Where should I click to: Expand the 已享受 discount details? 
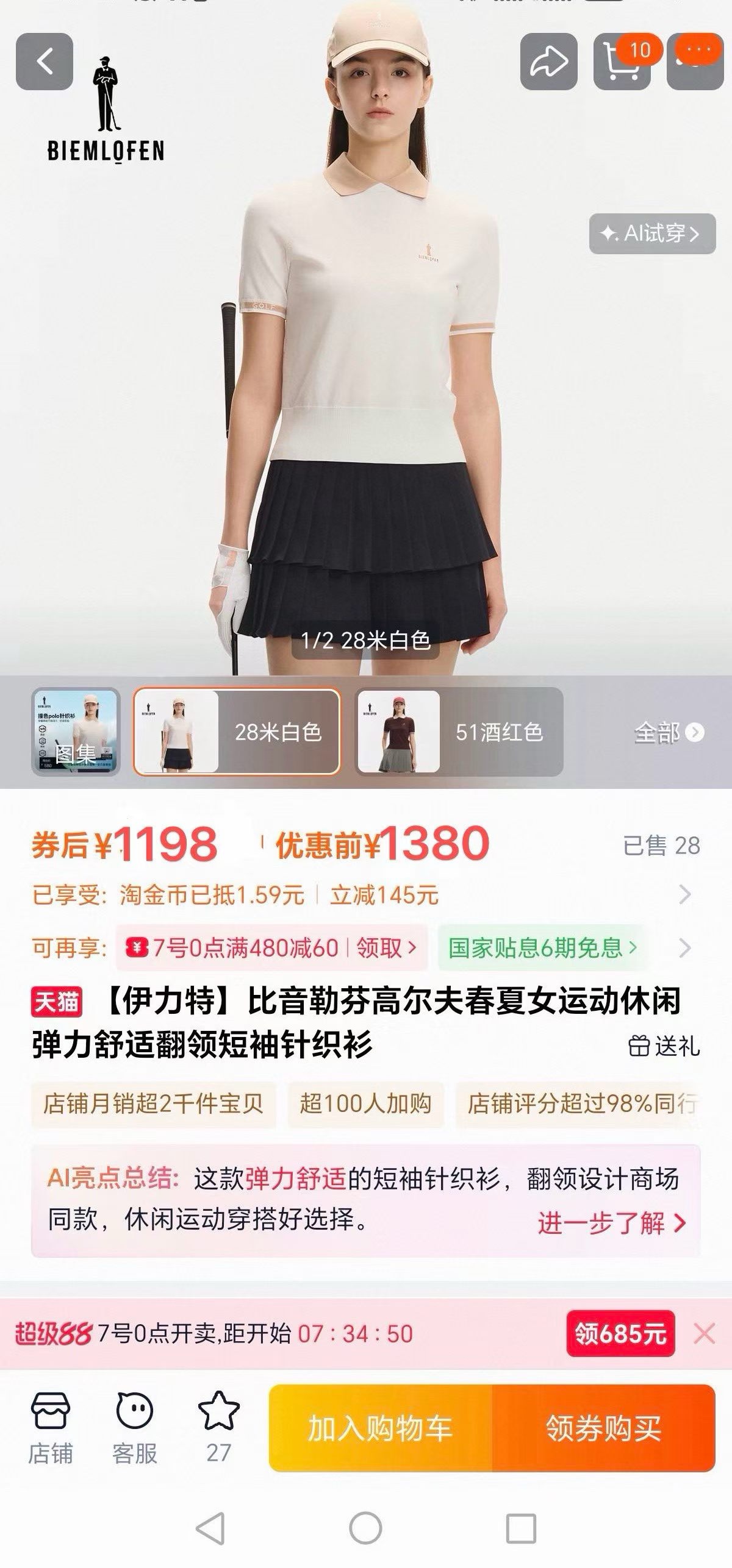pyautogui.click(x=685, y=895)
